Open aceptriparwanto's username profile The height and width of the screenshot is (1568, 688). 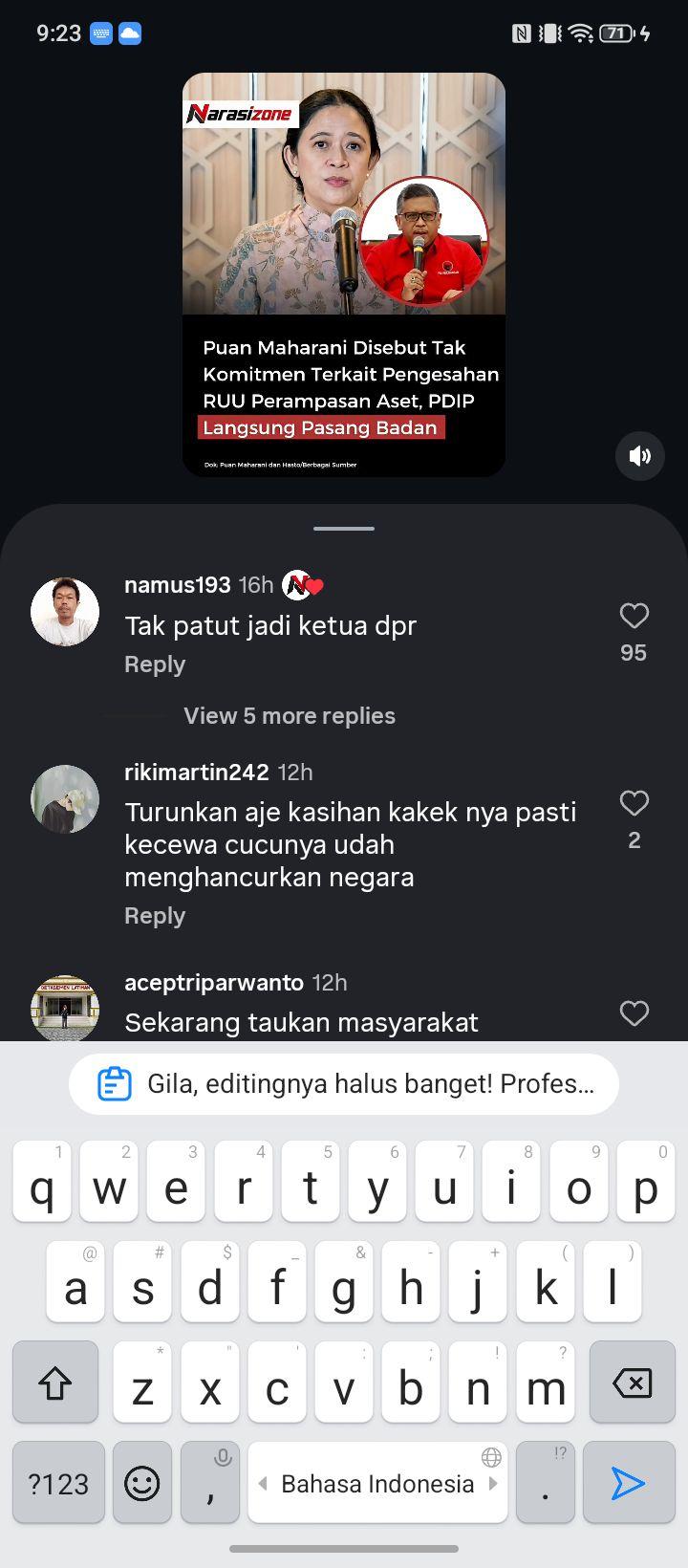214,983
